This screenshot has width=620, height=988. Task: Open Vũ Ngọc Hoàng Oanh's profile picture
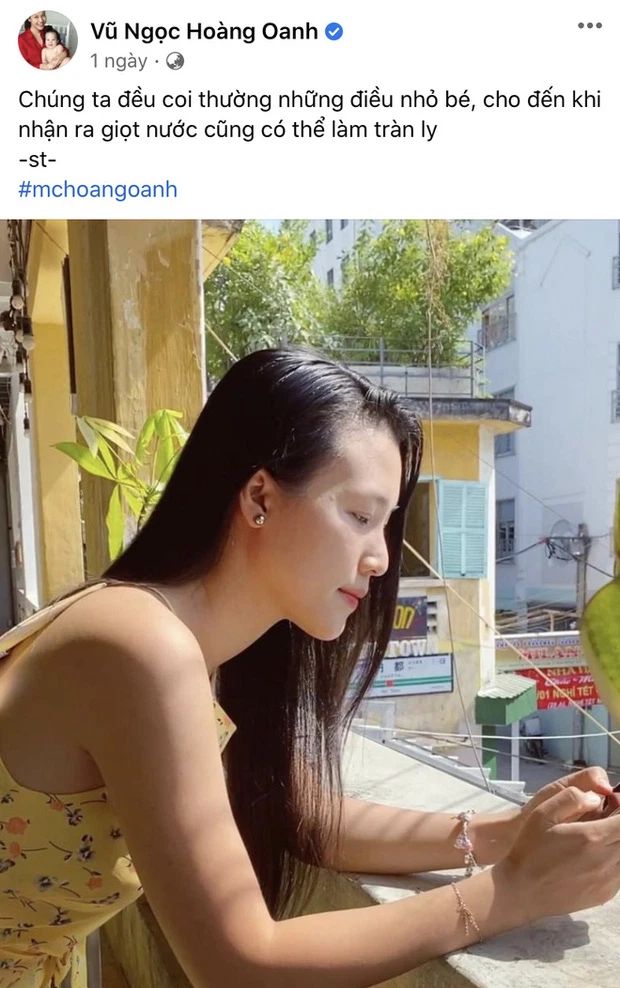point(47,41)
